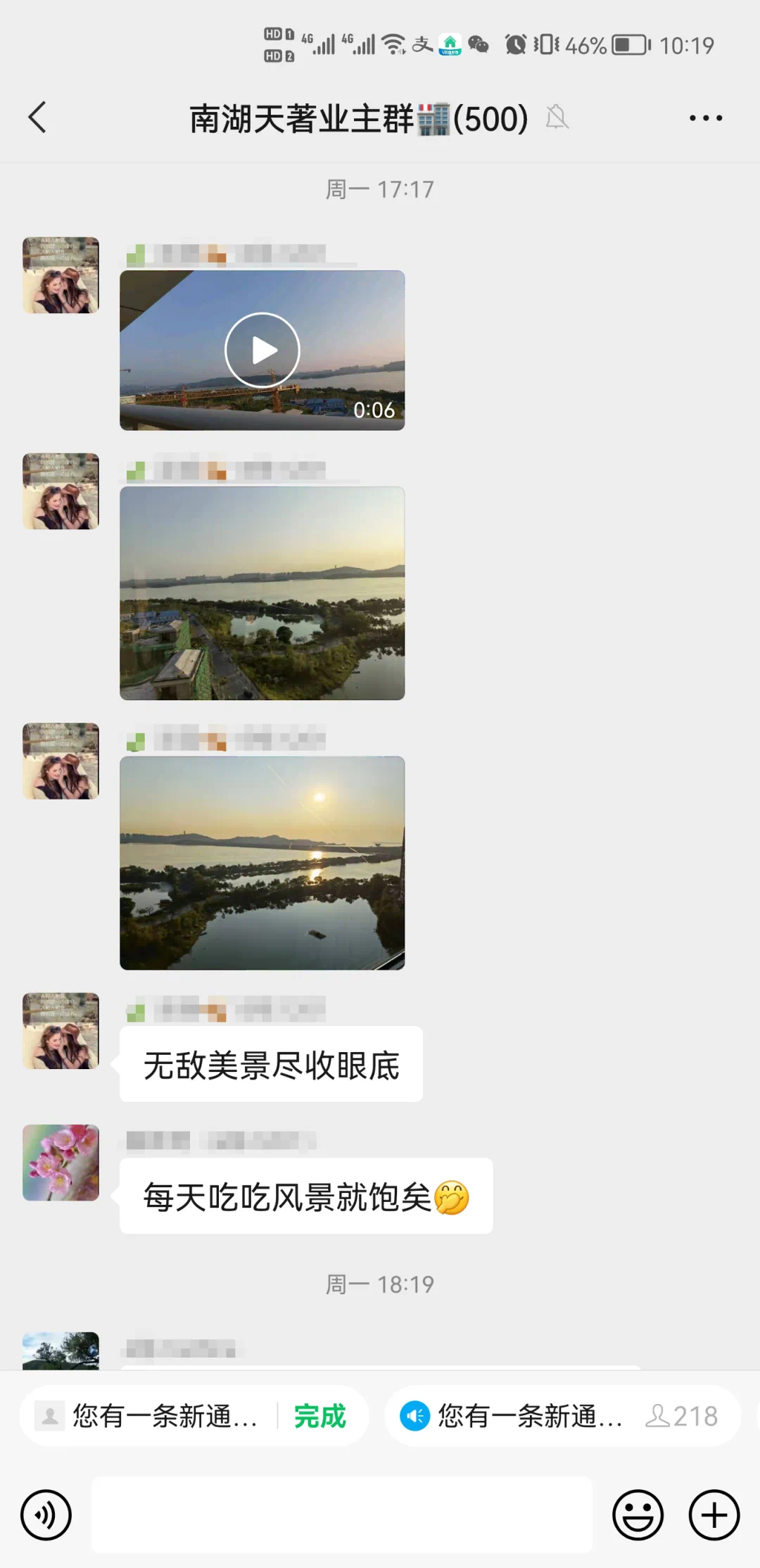The width and height of the screenshot is (760, 1568).
Task: Open avatar beside the 无敌美景尽收眼底 message
Action: coord(61,1030)
